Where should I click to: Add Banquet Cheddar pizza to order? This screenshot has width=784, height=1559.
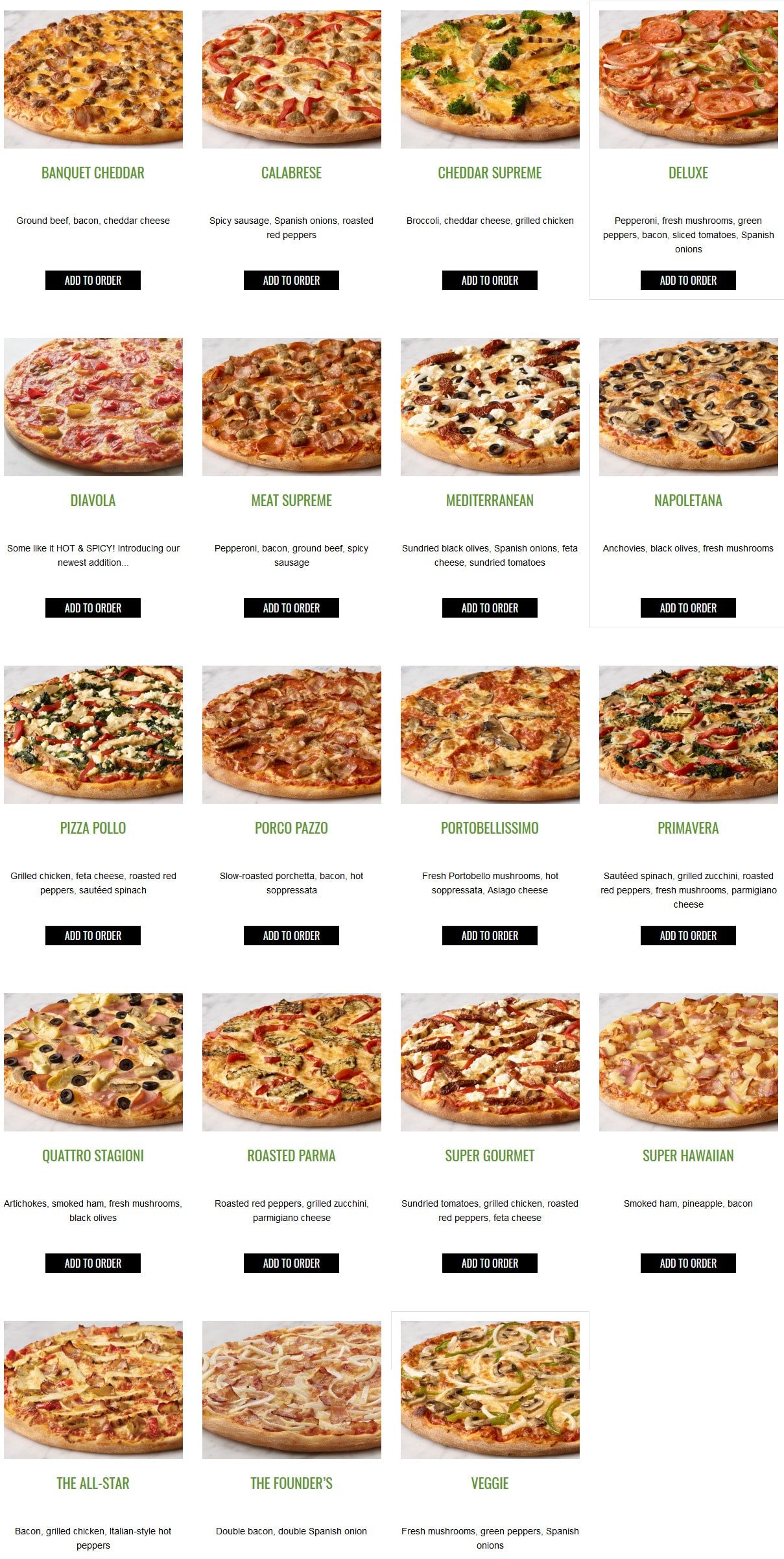(x=93, y=280)
